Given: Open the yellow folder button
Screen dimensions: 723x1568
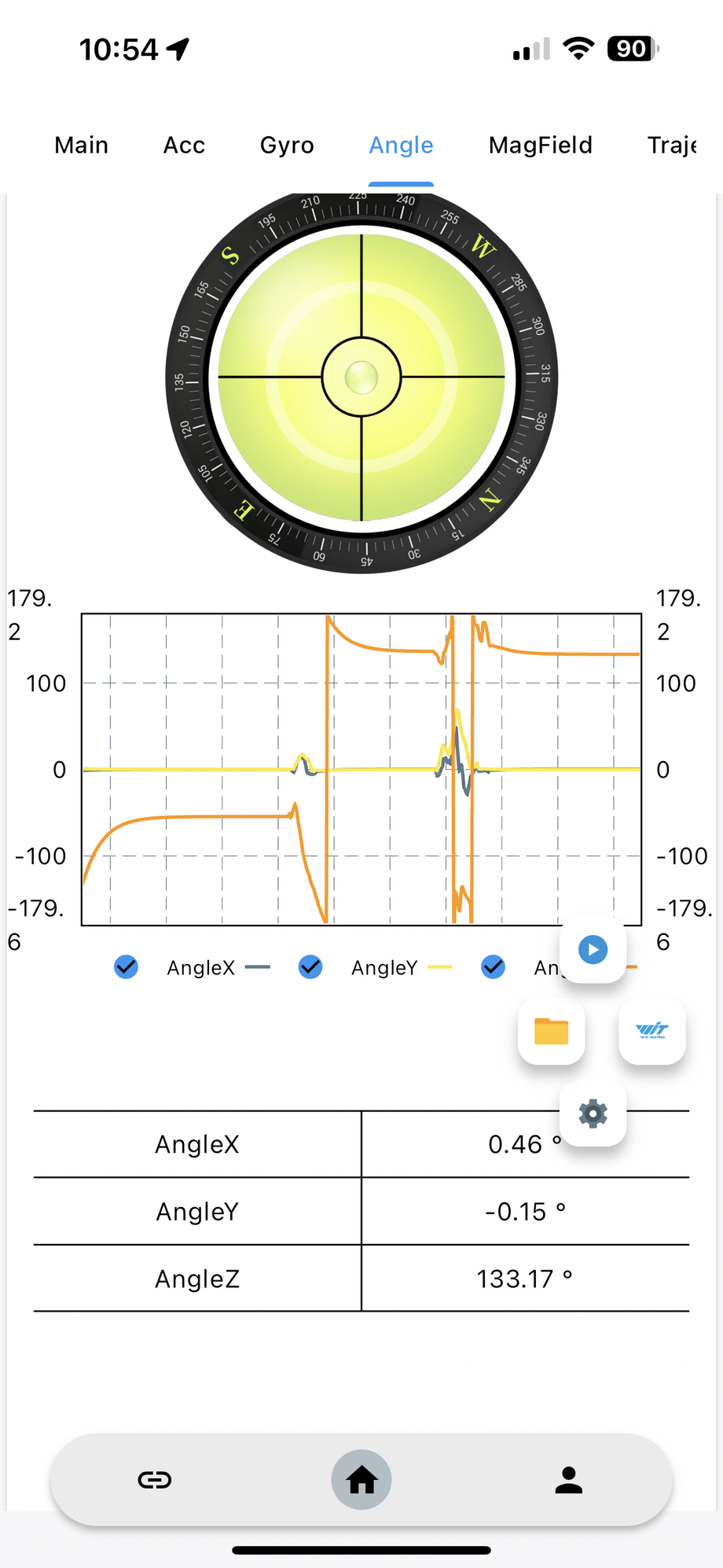Looking at the screenshot, I should click(x=551, y=1031).
